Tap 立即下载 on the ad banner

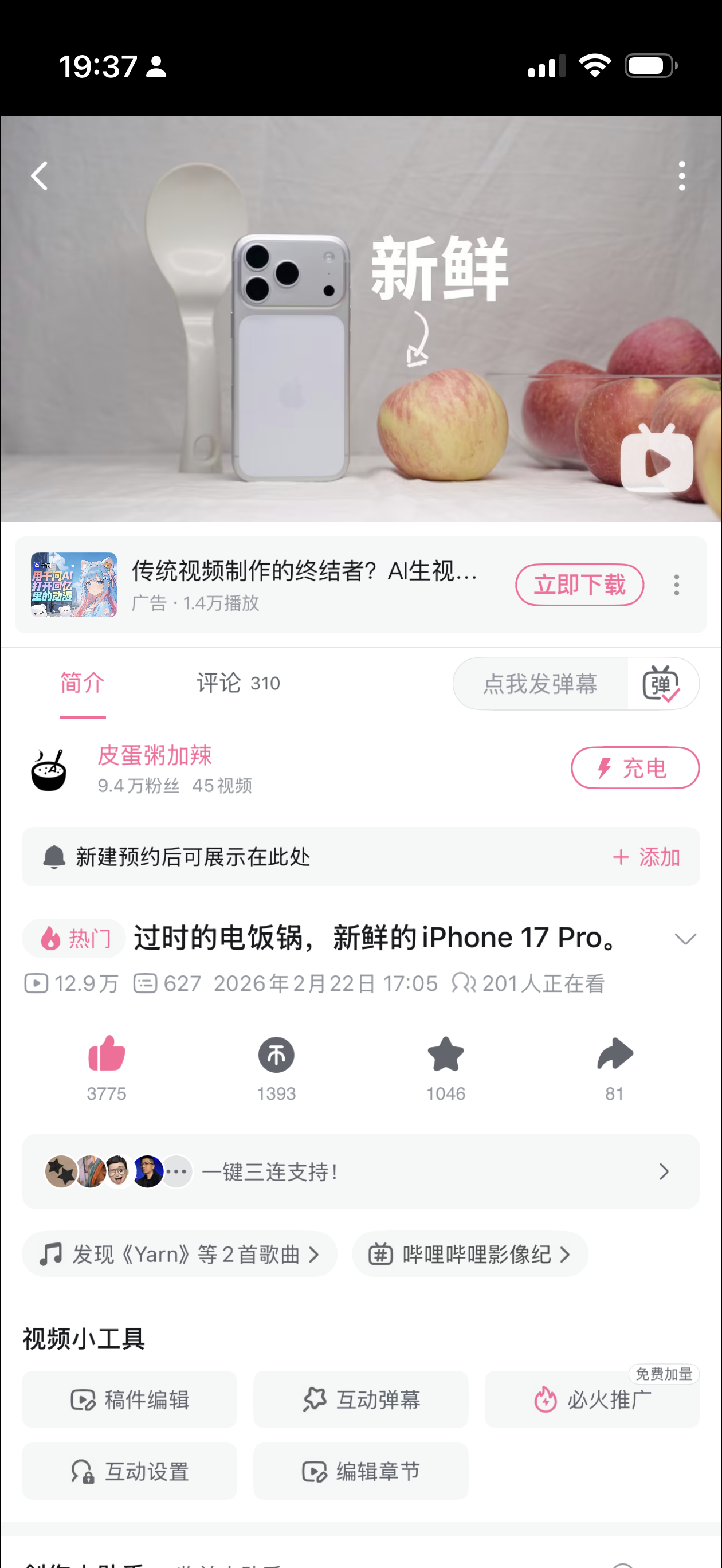579,585
